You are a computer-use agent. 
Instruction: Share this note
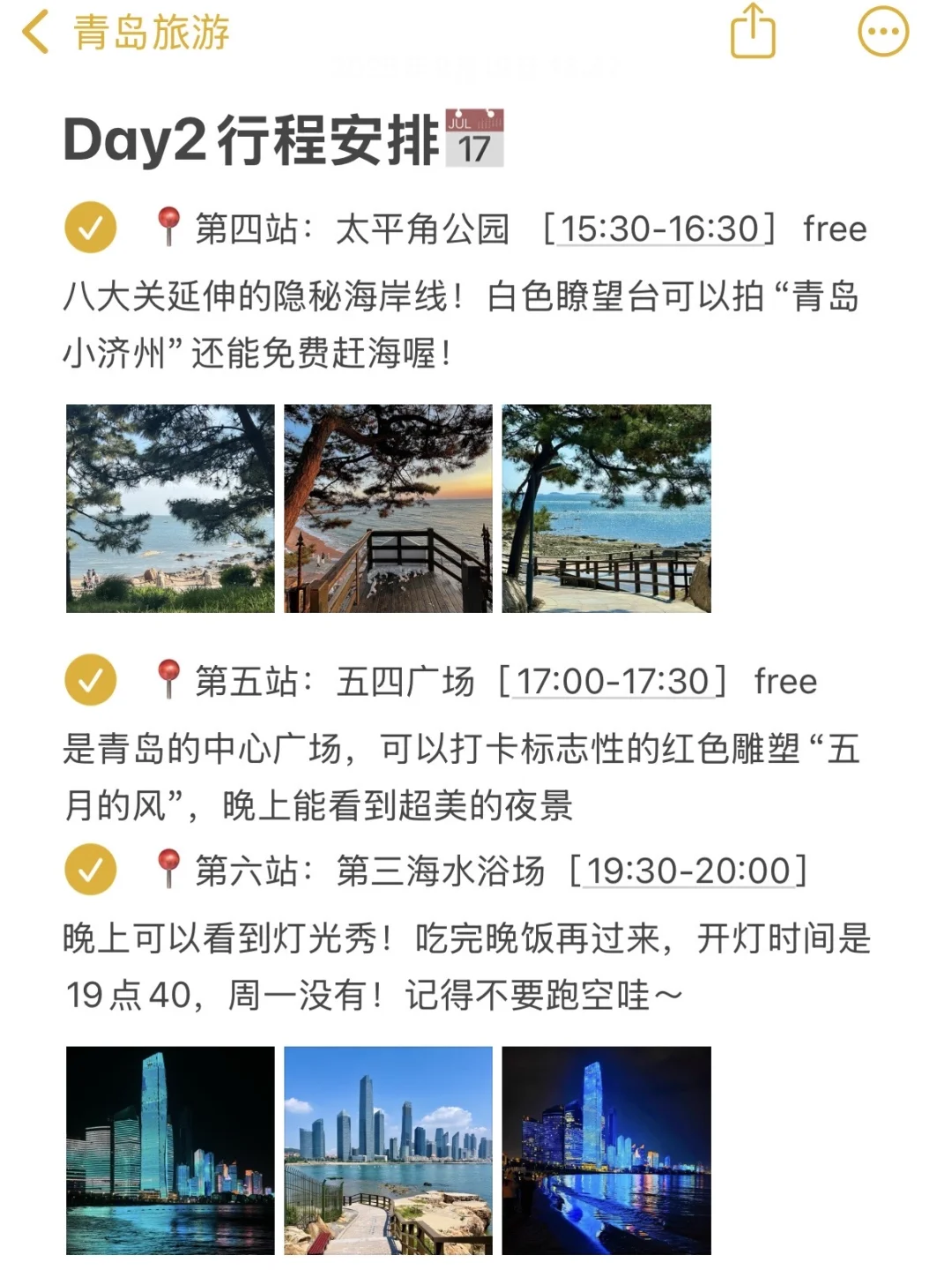click(x=753, y=32)
